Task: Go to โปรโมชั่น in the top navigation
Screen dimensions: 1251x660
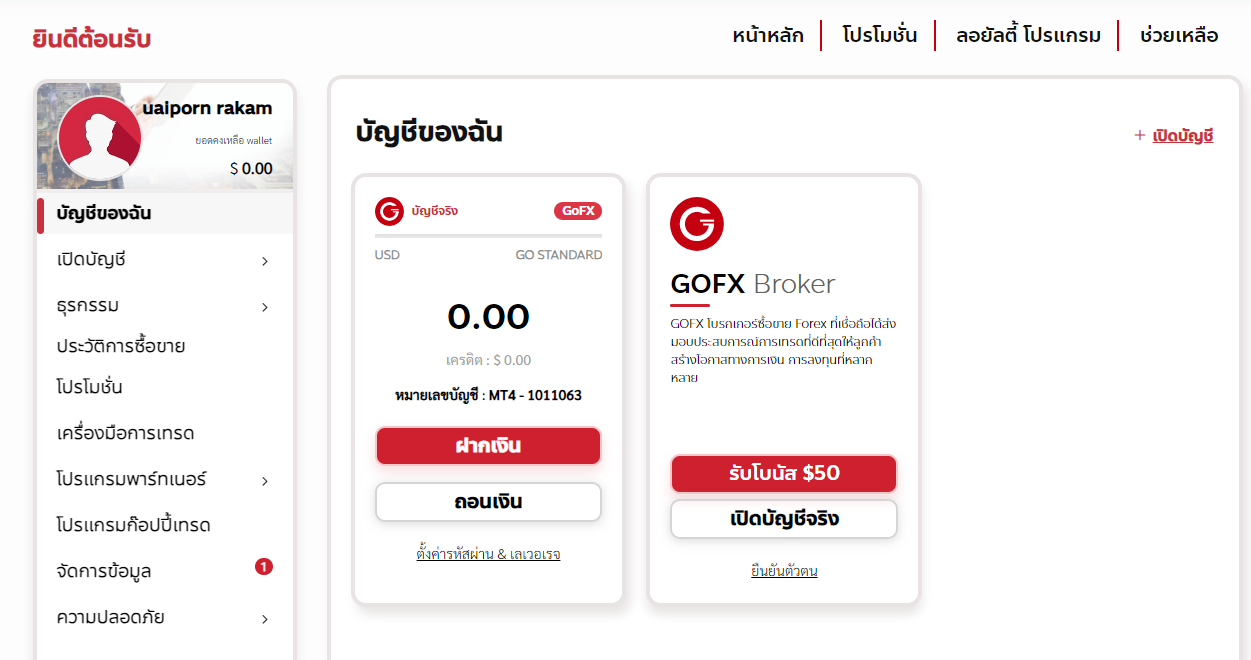Action: [x=879, y=36]
